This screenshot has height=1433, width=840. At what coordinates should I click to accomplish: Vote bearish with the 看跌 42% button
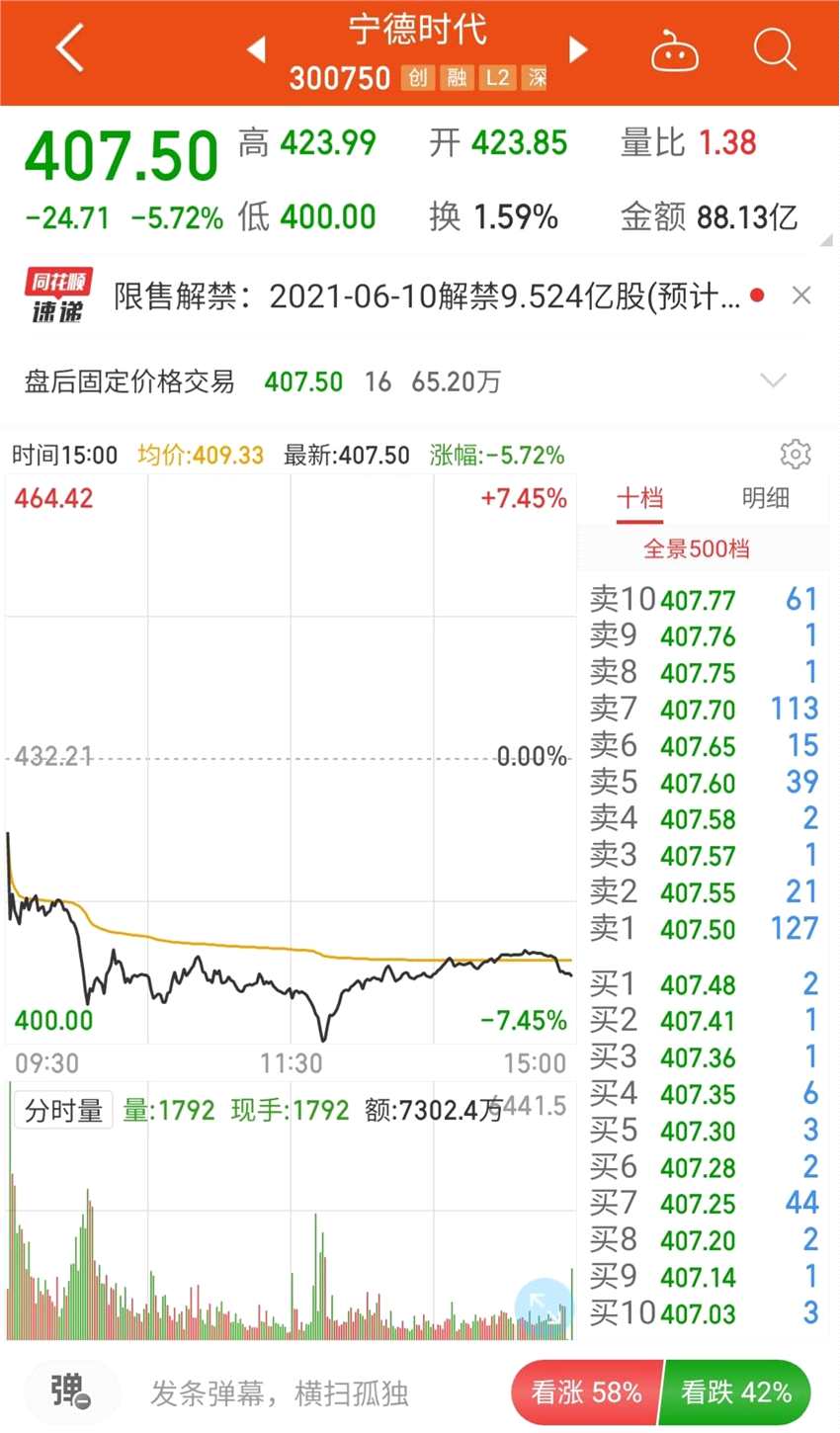coord(738,1391)
